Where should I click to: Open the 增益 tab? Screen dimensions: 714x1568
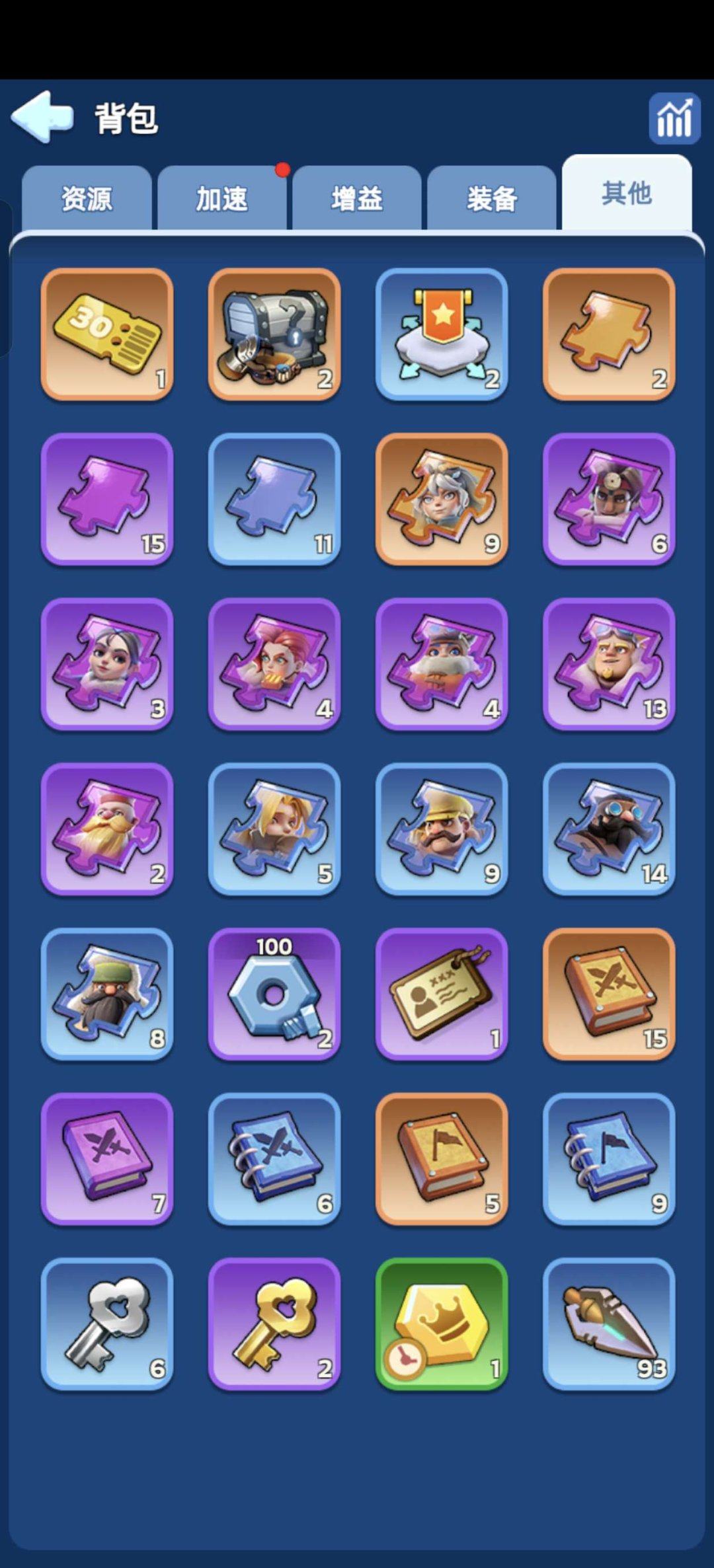(357, 198)
